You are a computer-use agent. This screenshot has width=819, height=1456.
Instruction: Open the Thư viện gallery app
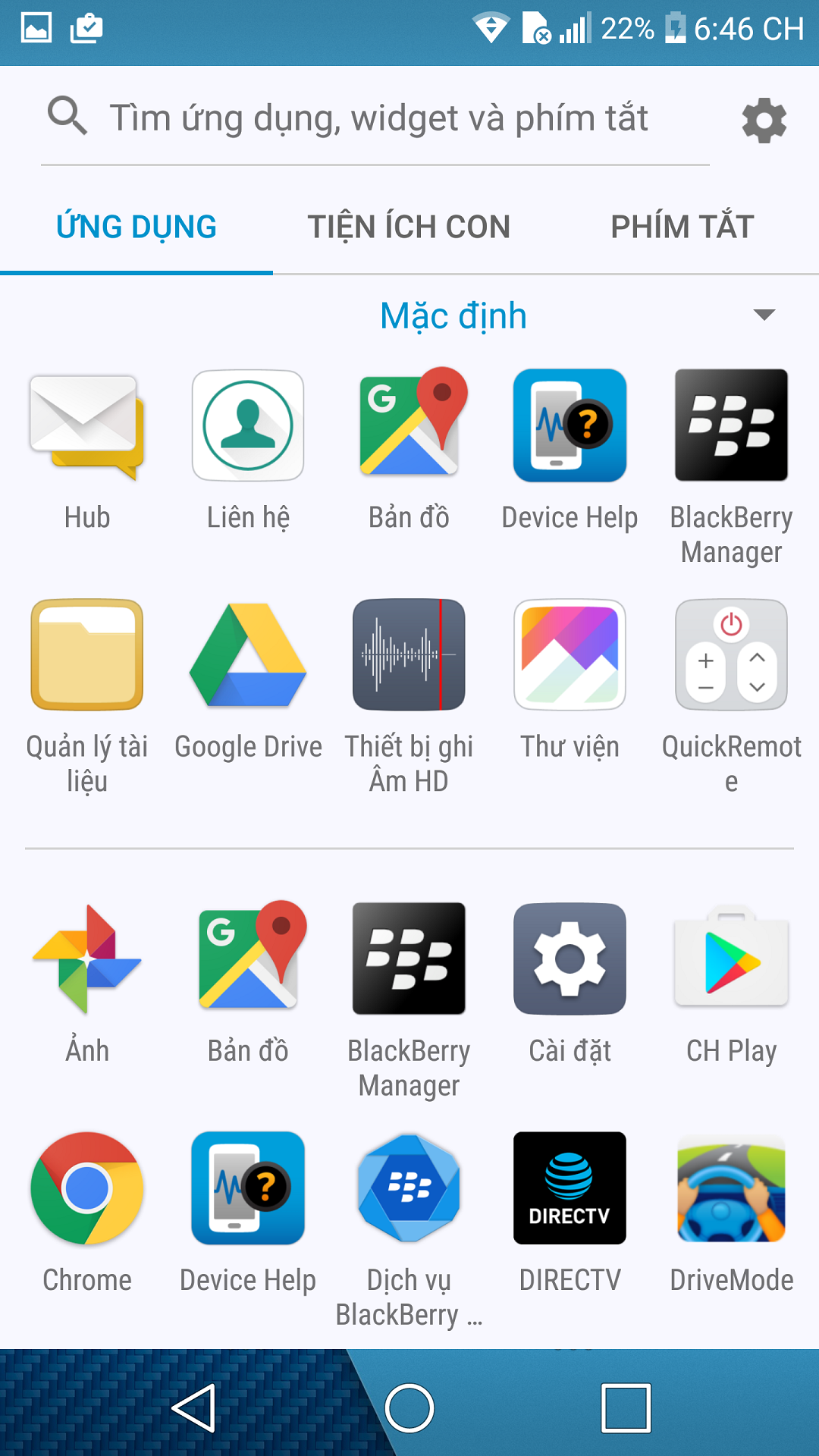[x=570, y=655]
